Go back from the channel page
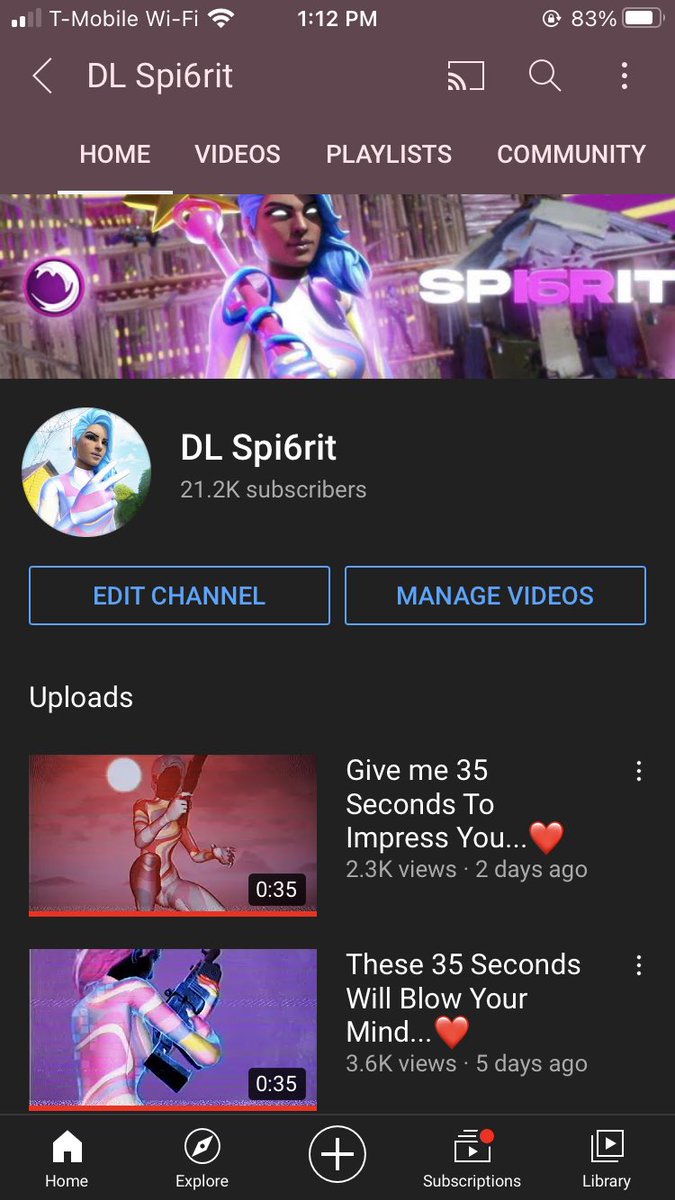 (x=42, y=76)
